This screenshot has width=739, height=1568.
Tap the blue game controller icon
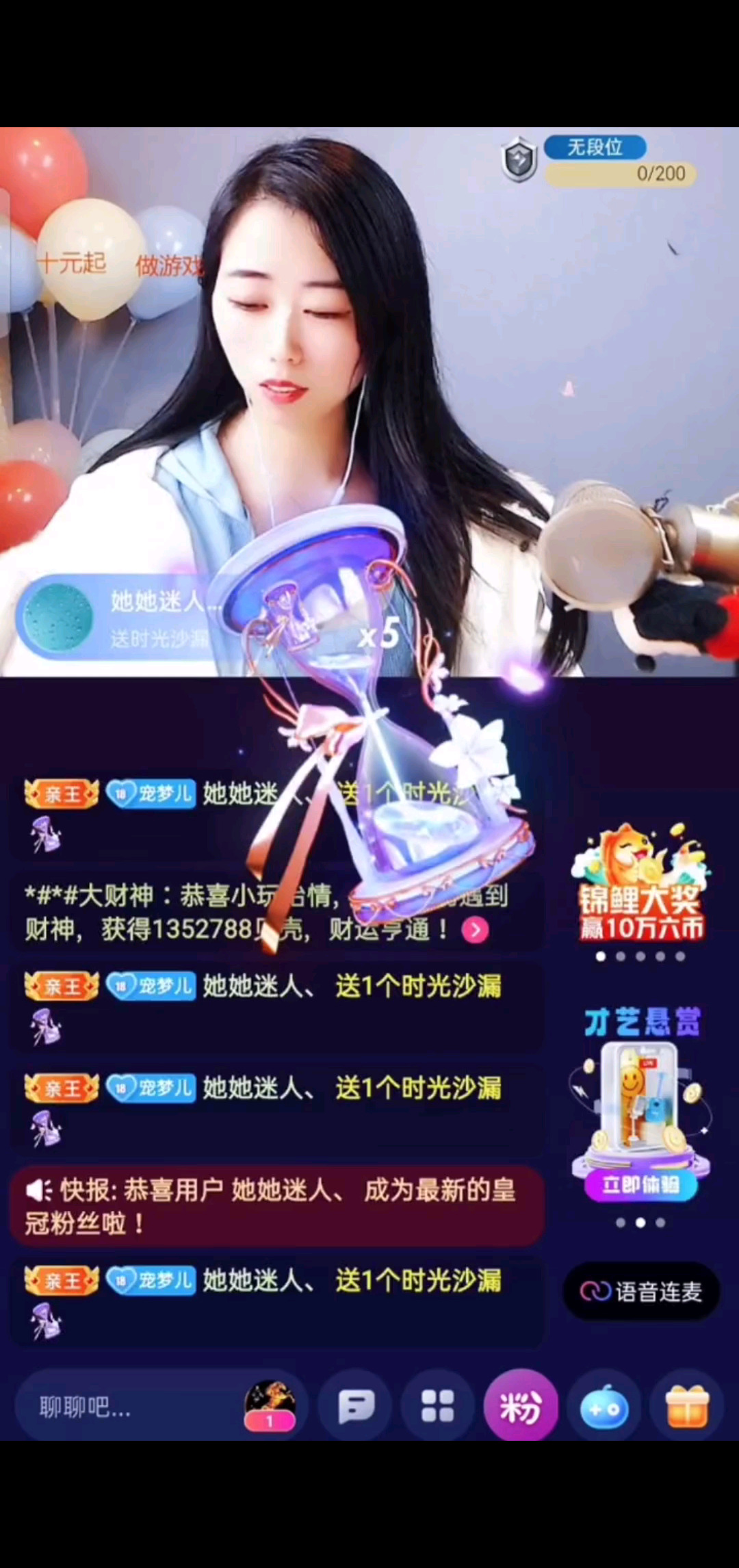[x=604, y=1408]
